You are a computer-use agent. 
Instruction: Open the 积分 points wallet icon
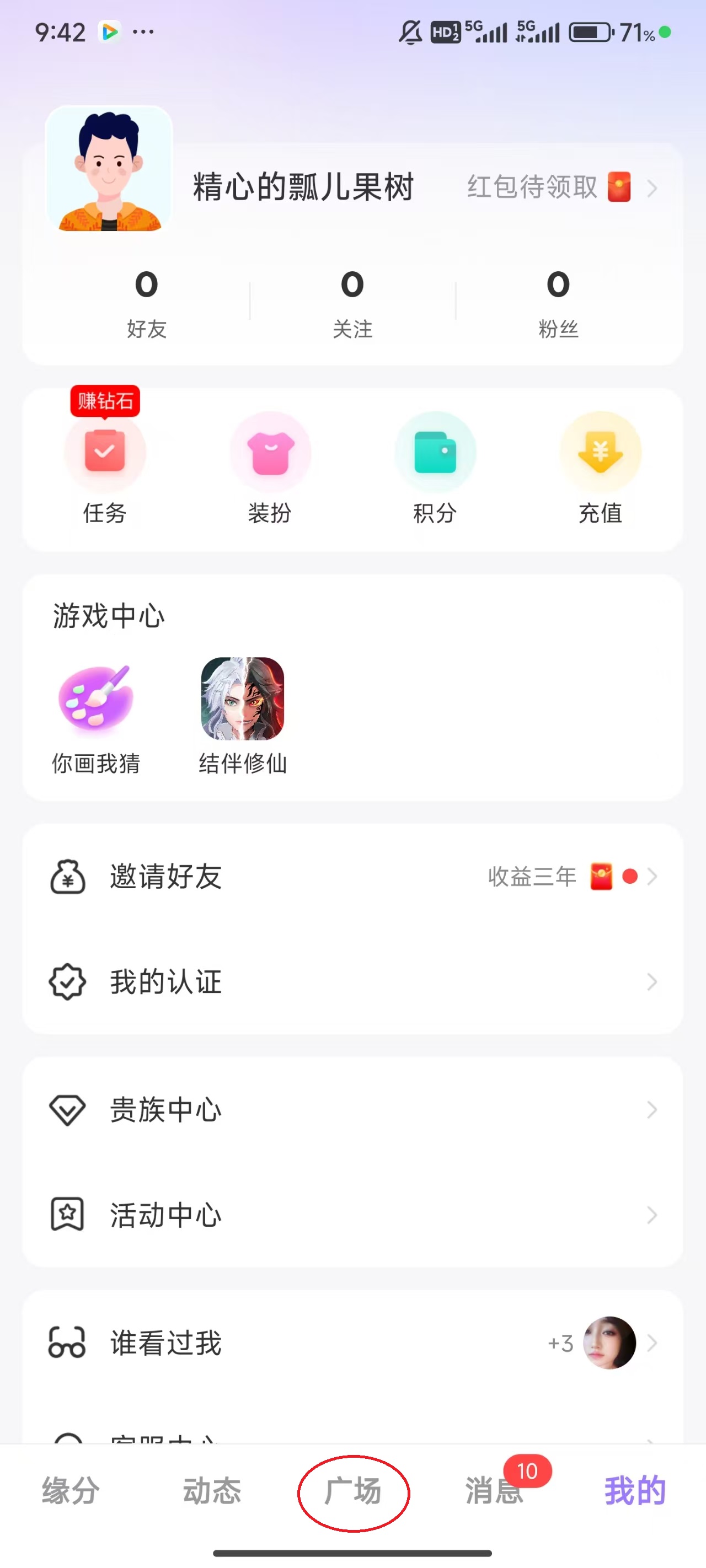(x=435, y=452)
